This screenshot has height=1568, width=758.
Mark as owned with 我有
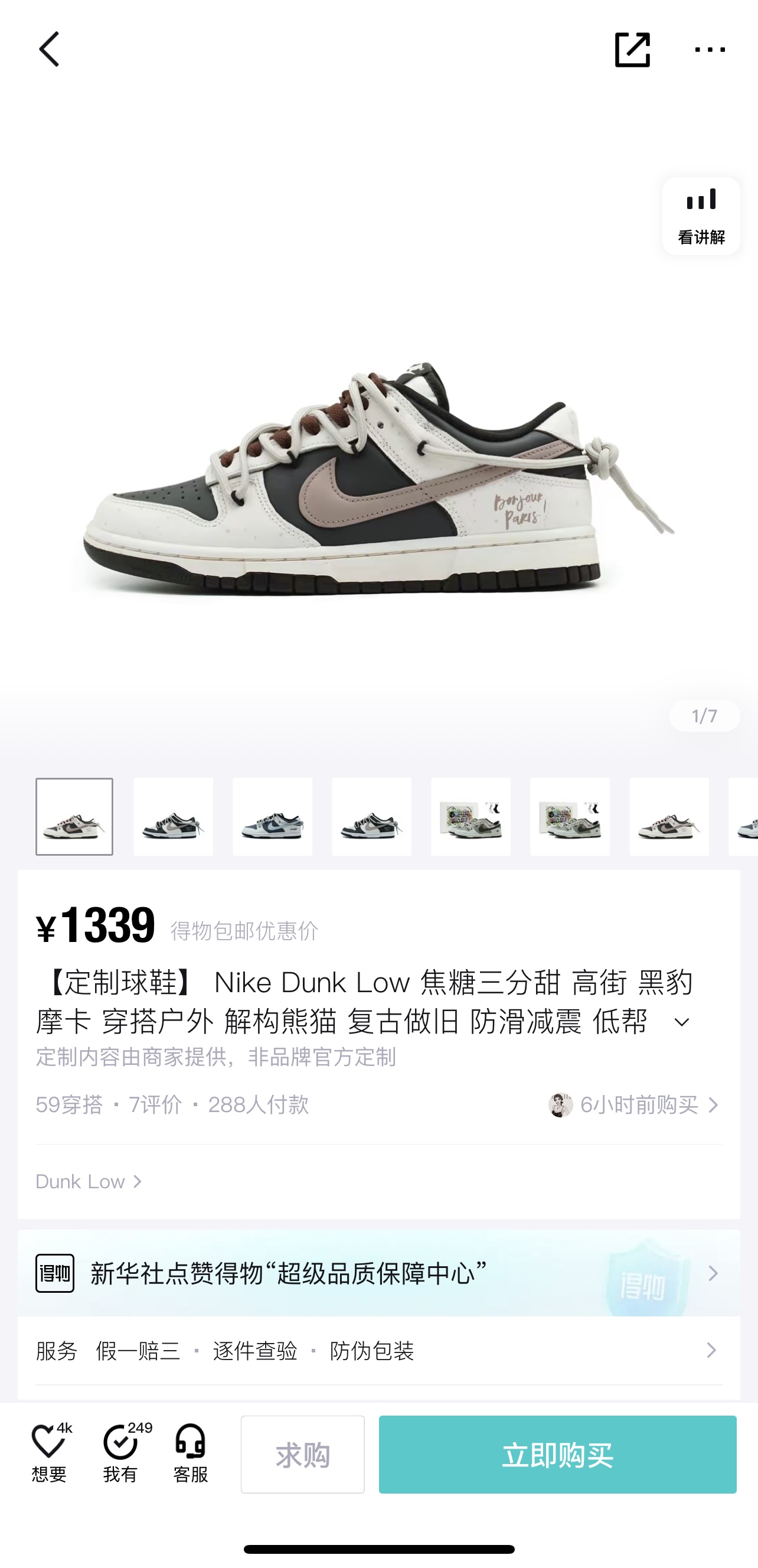pos(122,1453)
